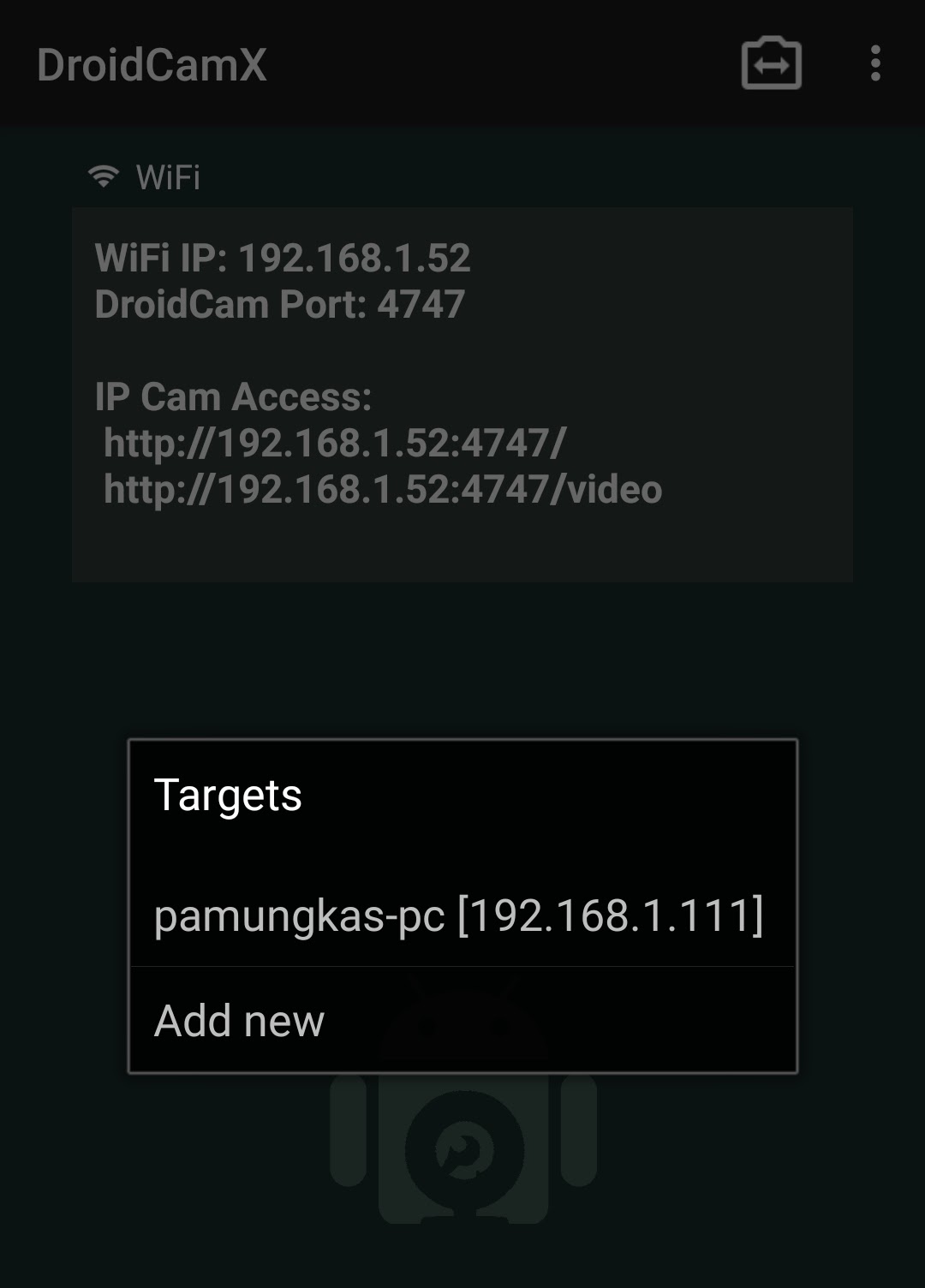Tap the DroidCam Port 4747 text
This screenshot has width=925, height=1288.
pyautogui.click(x=280, y=303)
